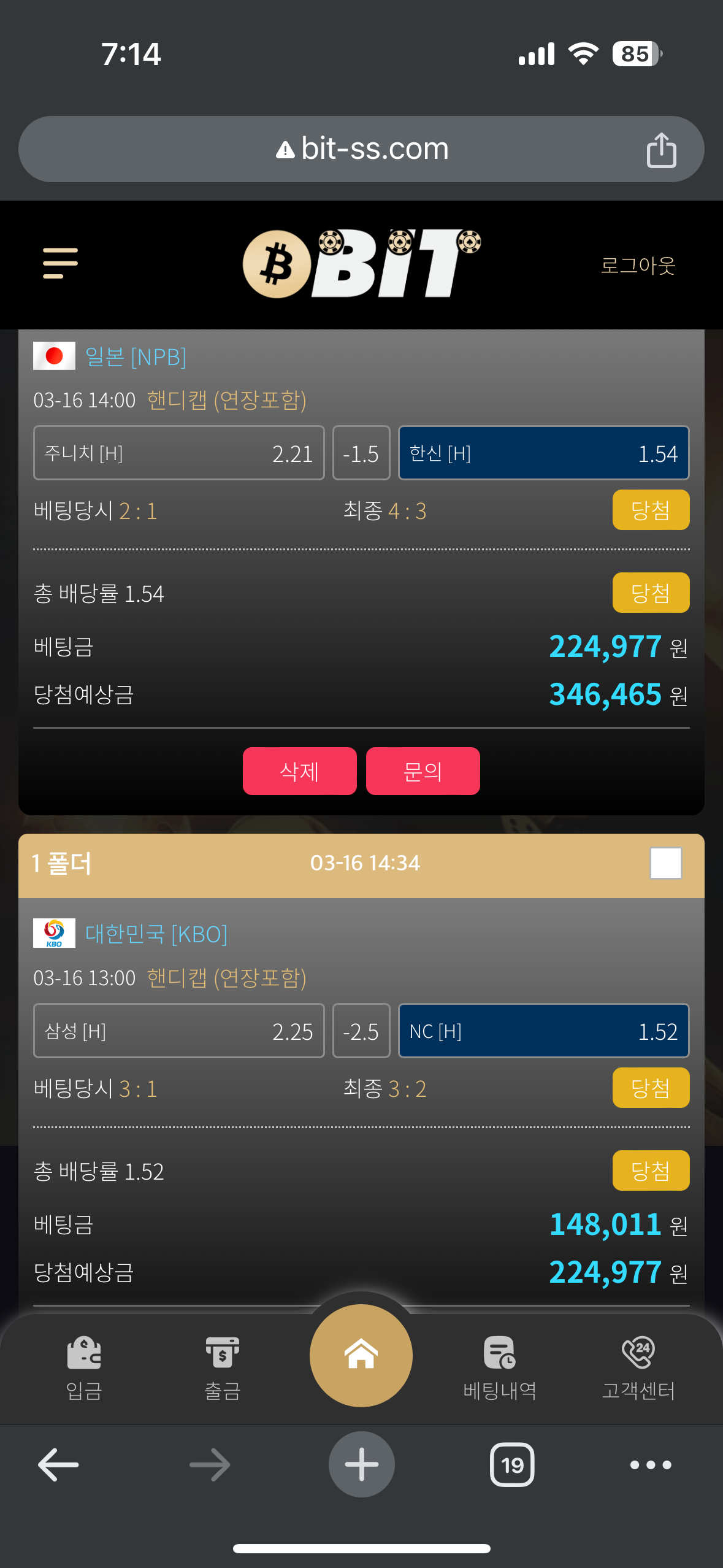This screenshot has width=723, height=1568.
Task: Tap the bit-ss.com address bar
Action: point(361,149)
